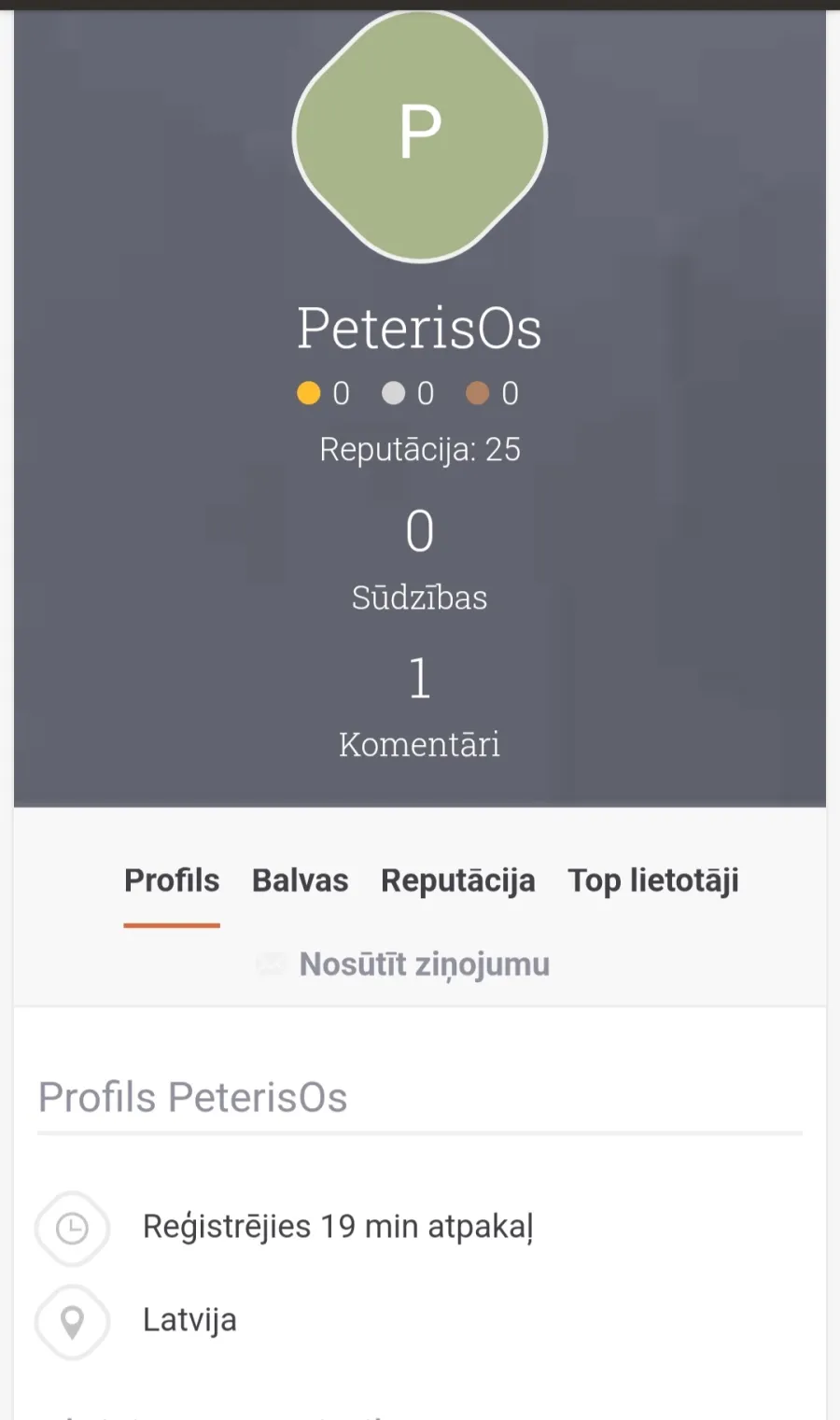Open the Top lietotāji tab
The width and height of the screenshot is (840, 1420).
coord(653,880)
